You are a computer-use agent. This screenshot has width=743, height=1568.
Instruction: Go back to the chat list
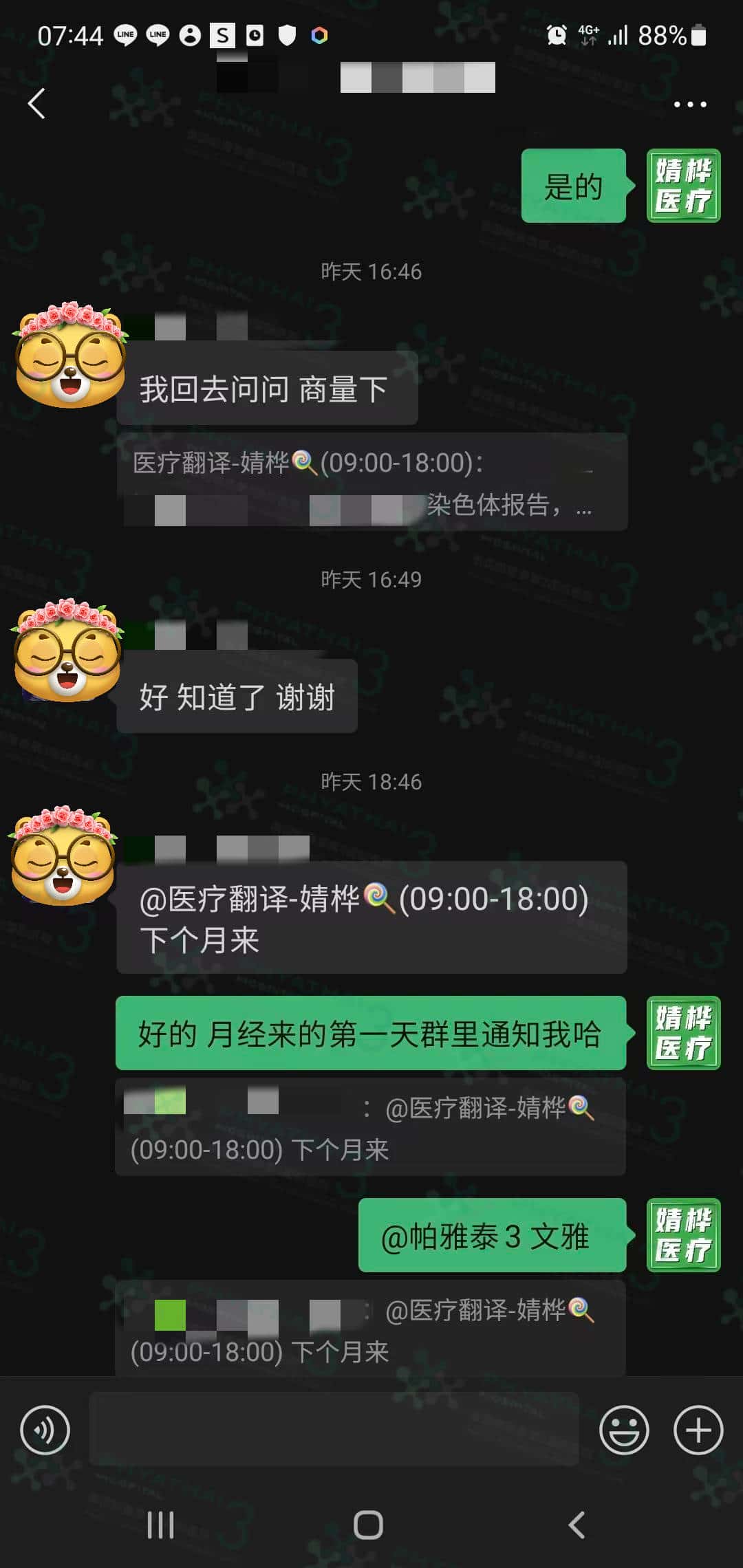coord(36,104)
